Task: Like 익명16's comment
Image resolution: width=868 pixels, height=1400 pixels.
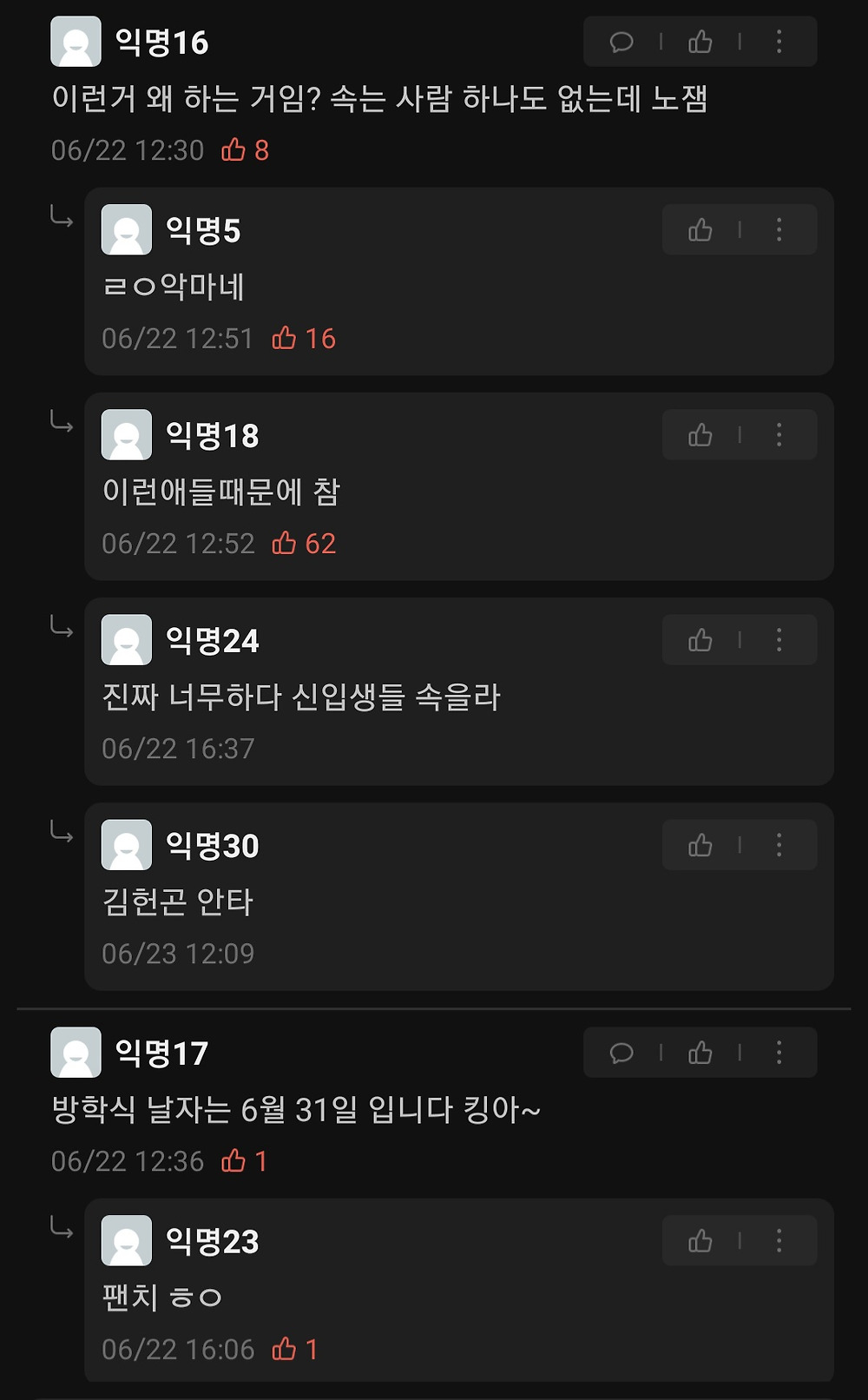Action: pos(700,42)
